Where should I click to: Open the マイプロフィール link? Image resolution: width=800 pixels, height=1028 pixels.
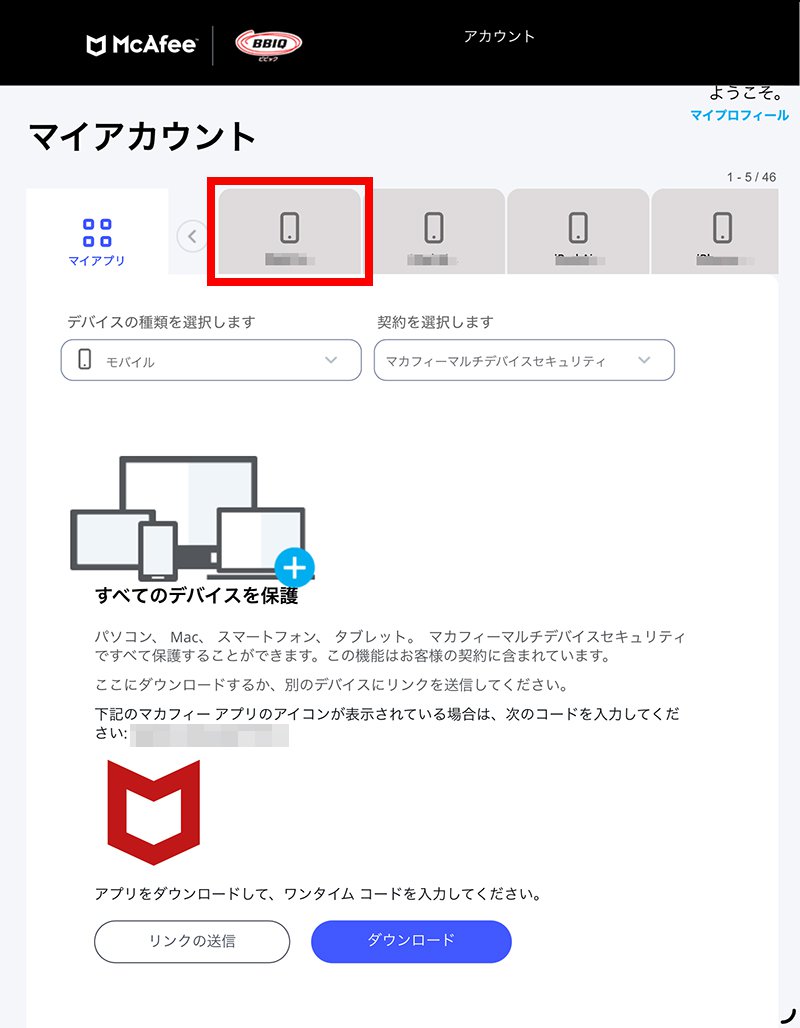pos(739,116)
